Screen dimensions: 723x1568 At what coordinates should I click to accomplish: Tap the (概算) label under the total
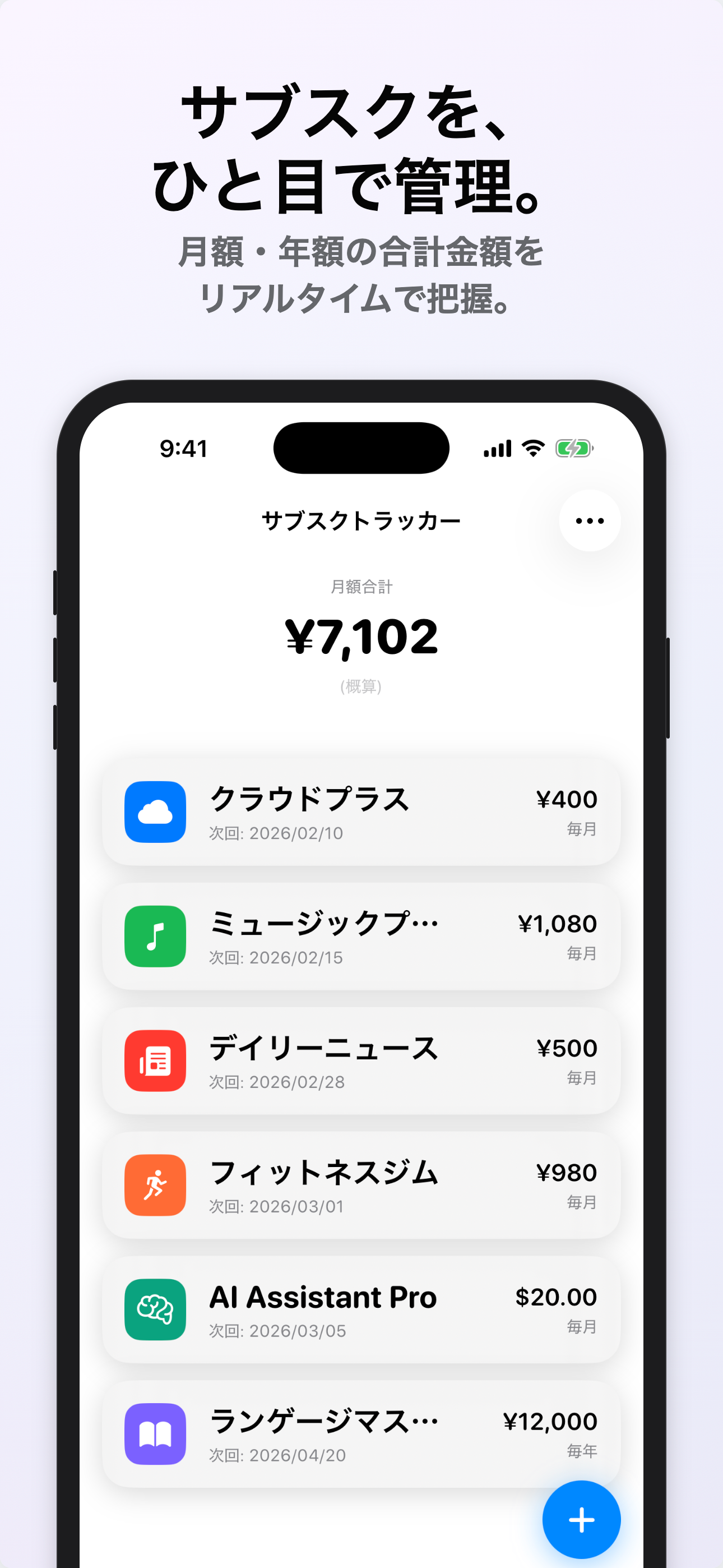click(x=361, y=687)
